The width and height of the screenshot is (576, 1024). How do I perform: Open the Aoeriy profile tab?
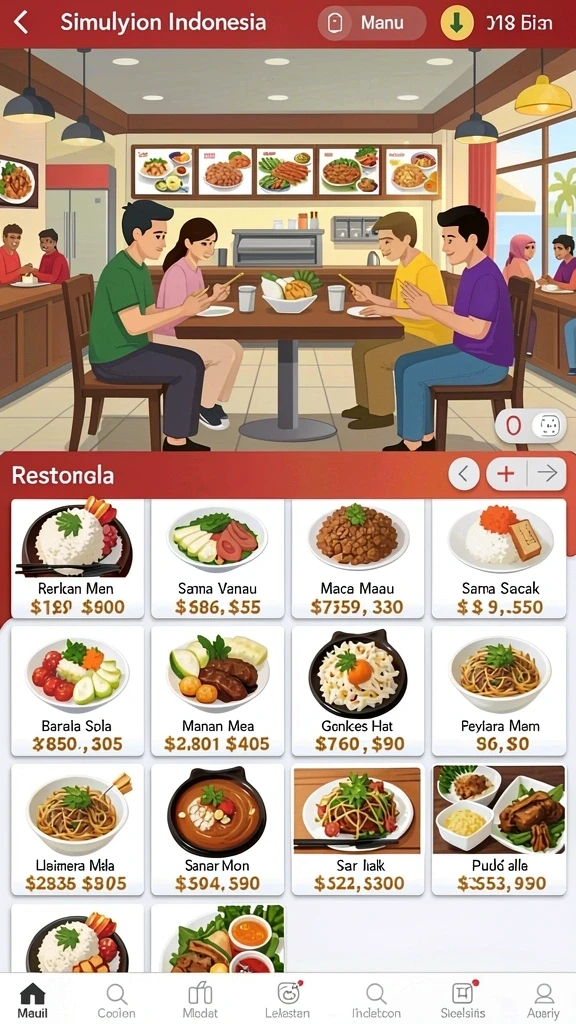tap(543, 1000)
